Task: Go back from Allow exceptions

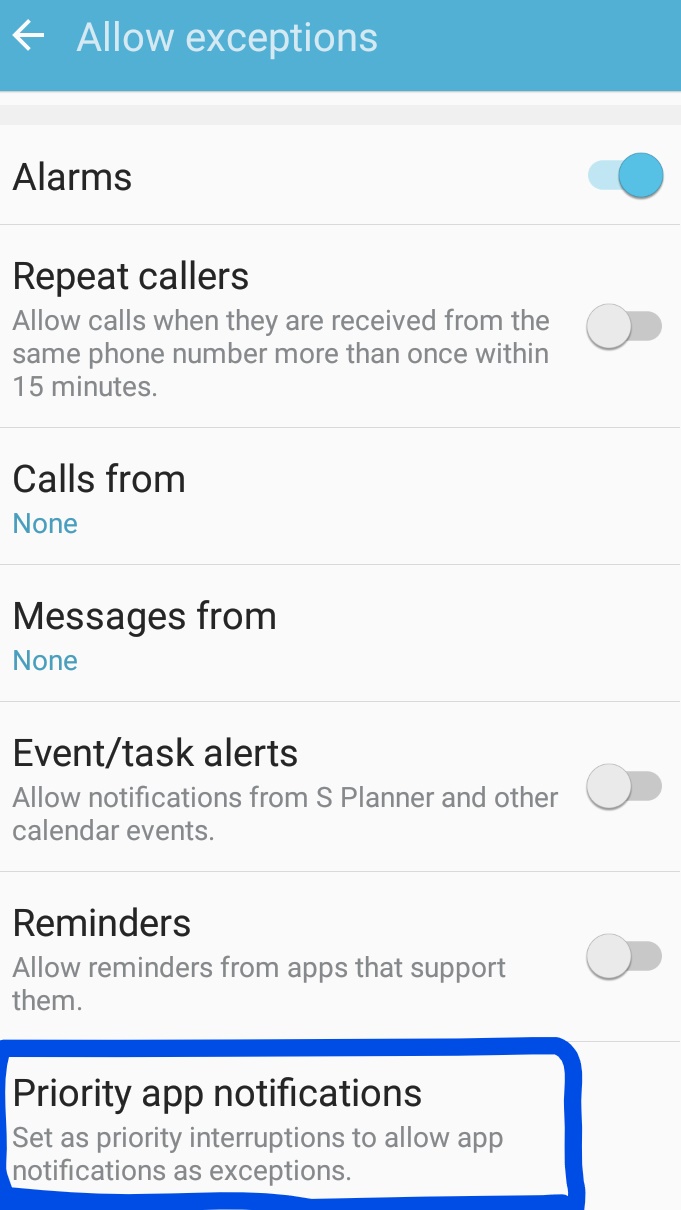Action: [29, 38]
